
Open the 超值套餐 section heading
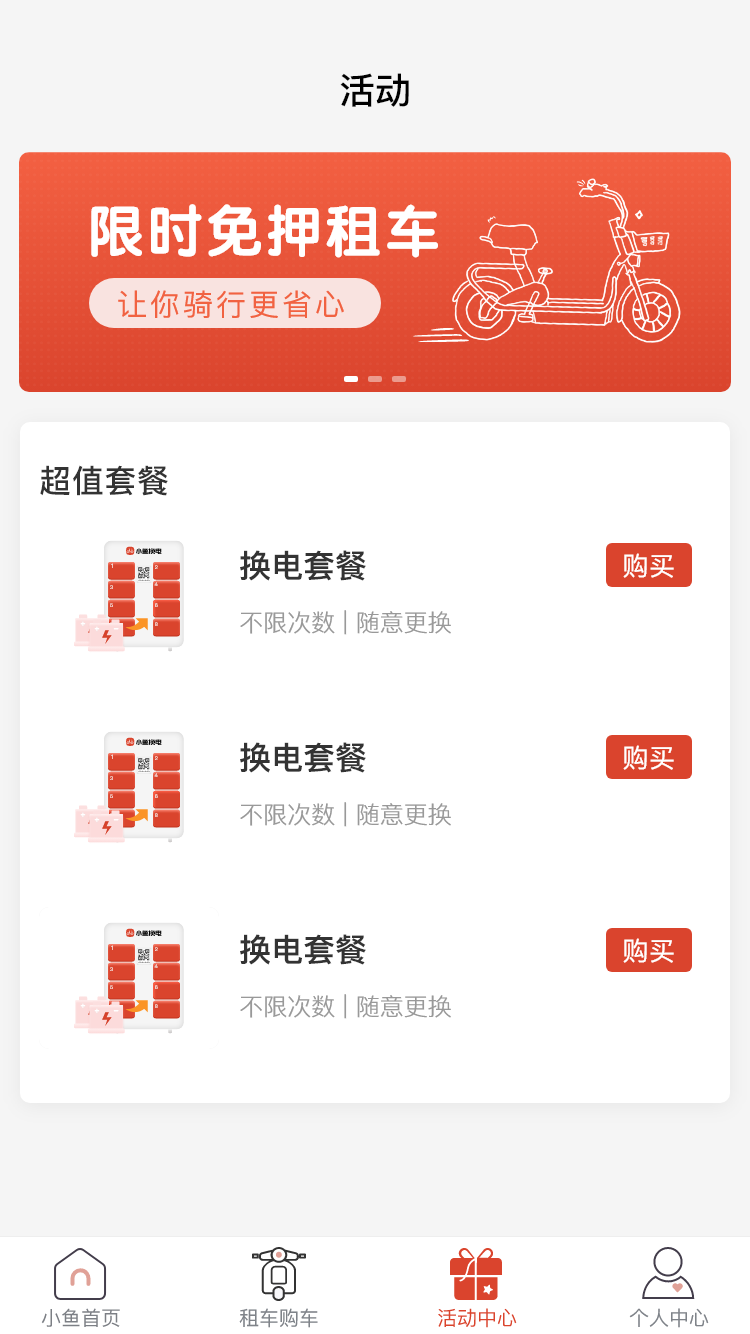(104, 481)
